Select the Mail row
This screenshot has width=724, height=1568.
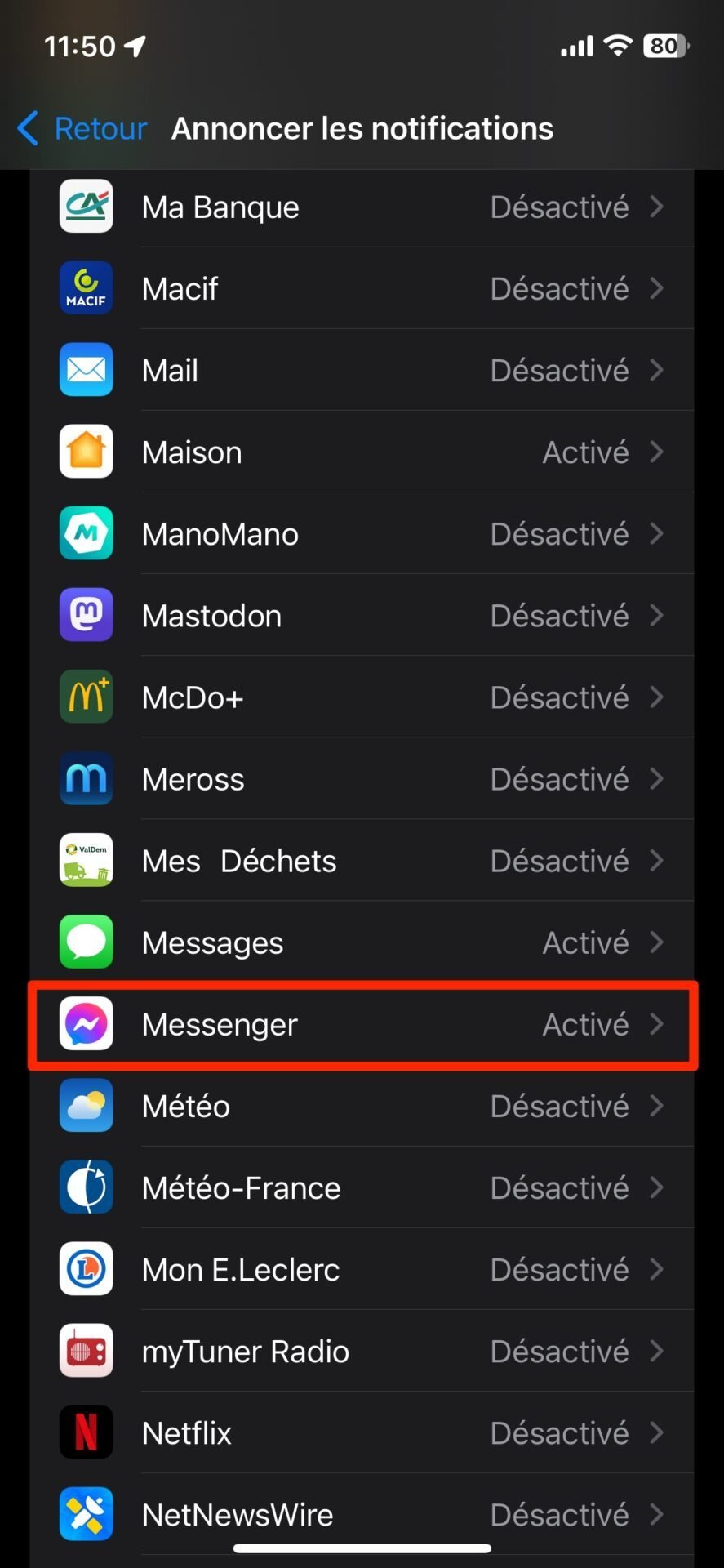362,370
